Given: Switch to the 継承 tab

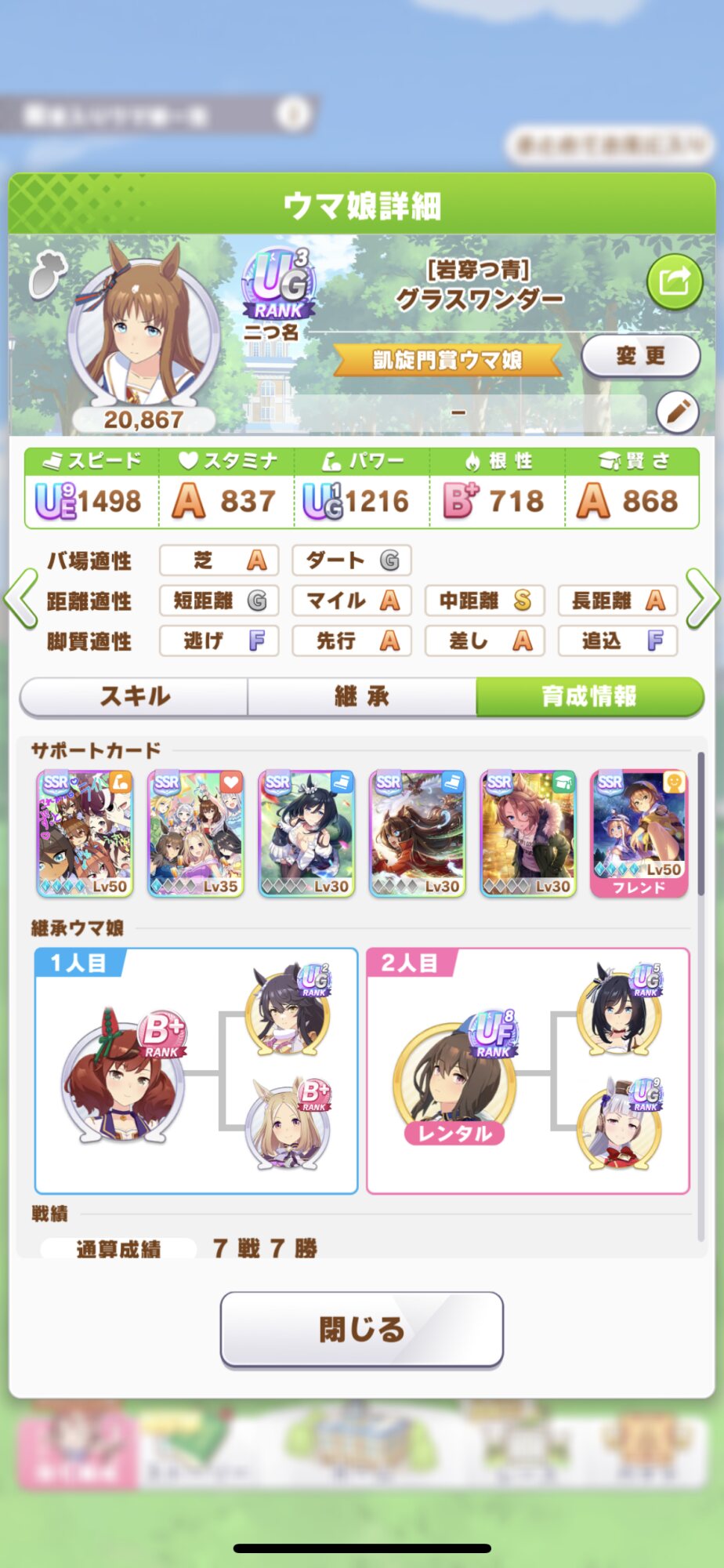Looking at the screenshot, I should pos(362,696).
